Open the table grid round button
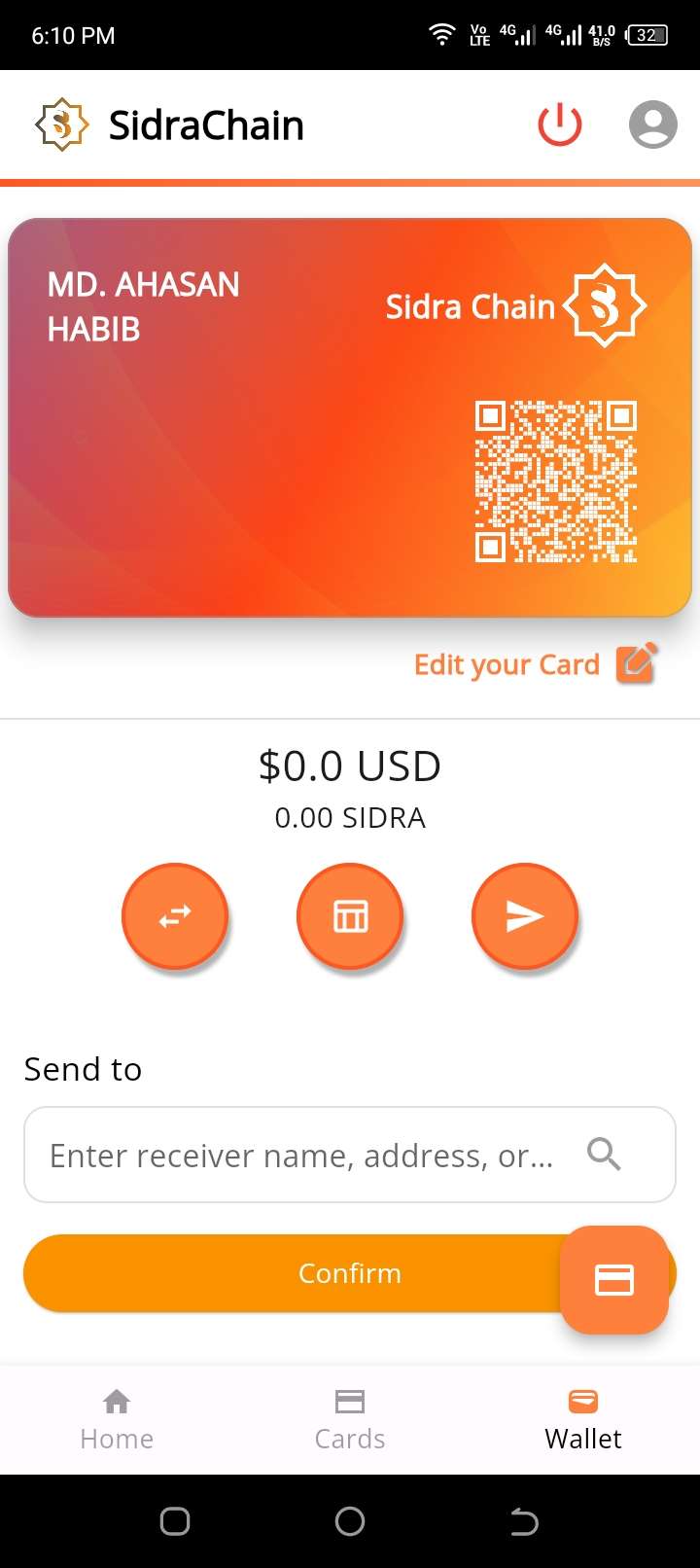This screenshot has width=700, height=1568. click(350, 916)
